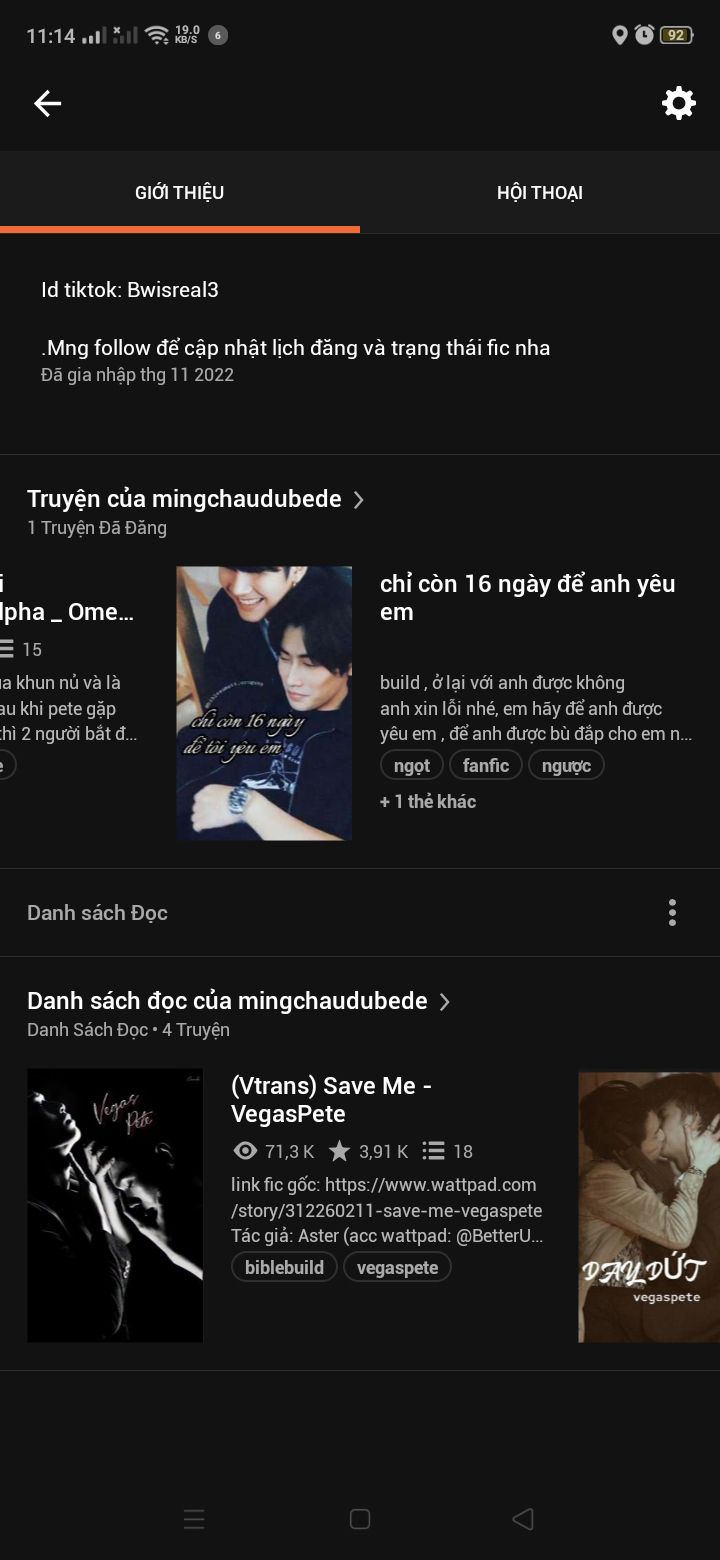Select the vegaspete tag chip

tap(397, 1267)
